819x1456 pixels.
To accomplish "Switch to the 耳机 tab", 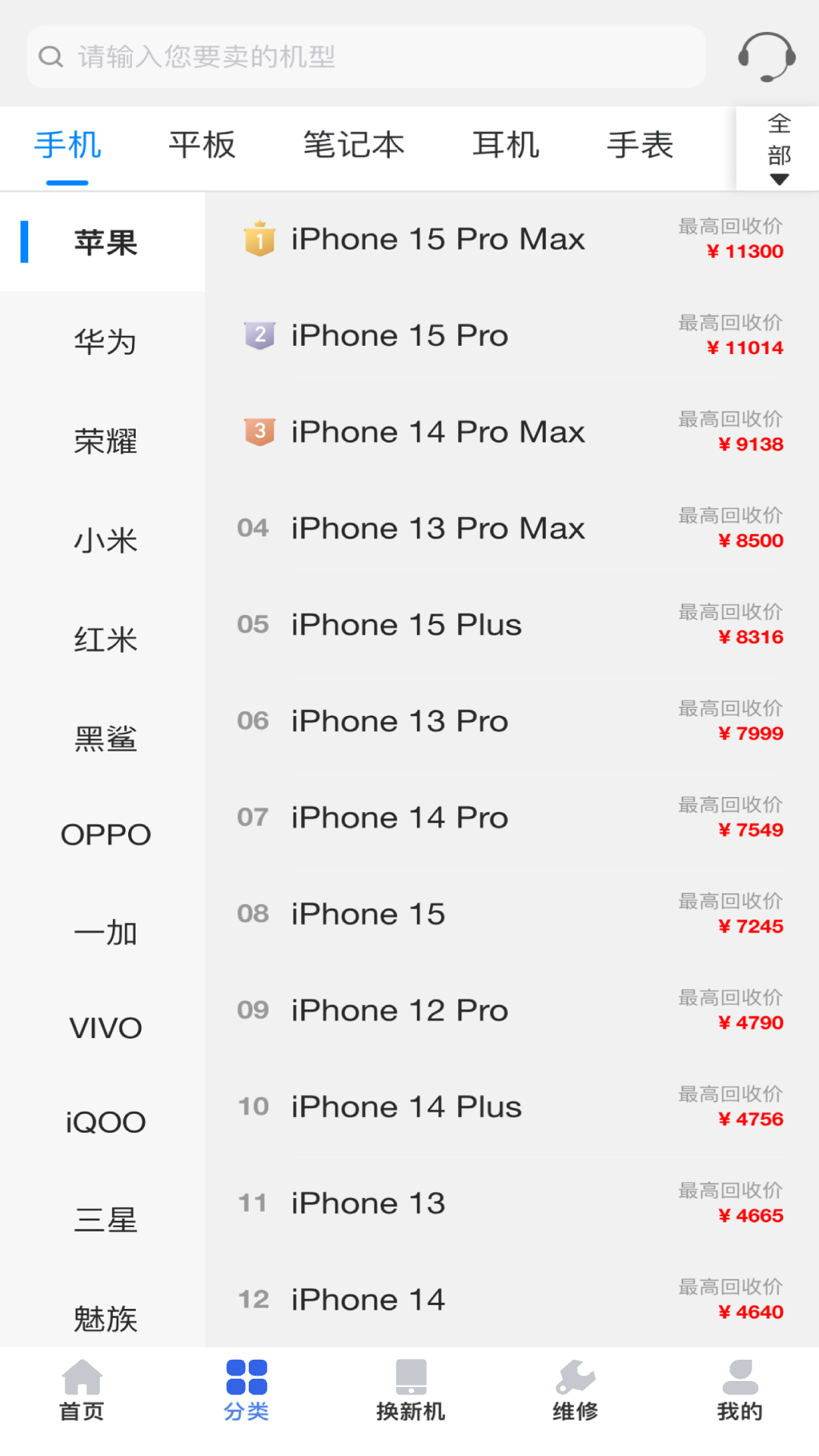I will pos(506,144).
